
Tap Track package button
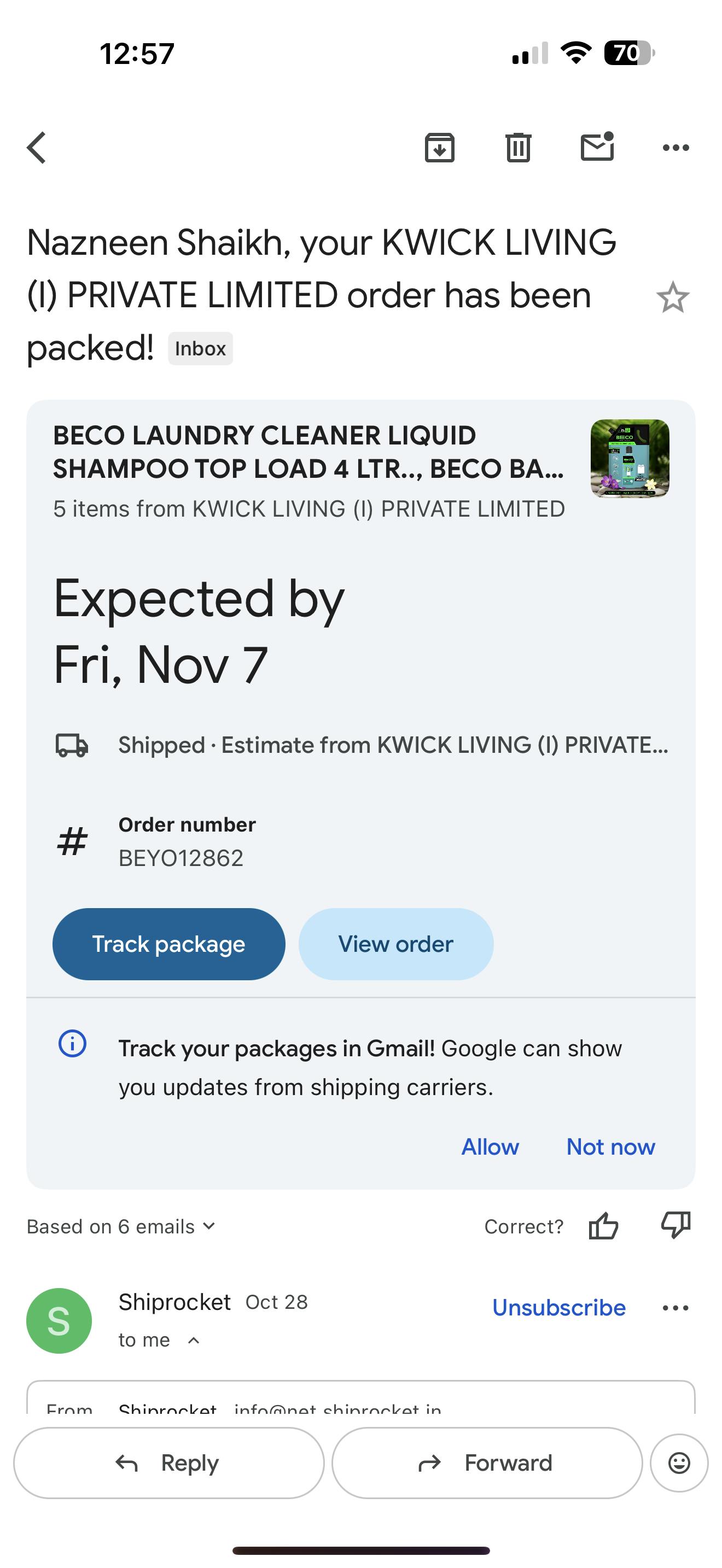click(x=168, y=944)
